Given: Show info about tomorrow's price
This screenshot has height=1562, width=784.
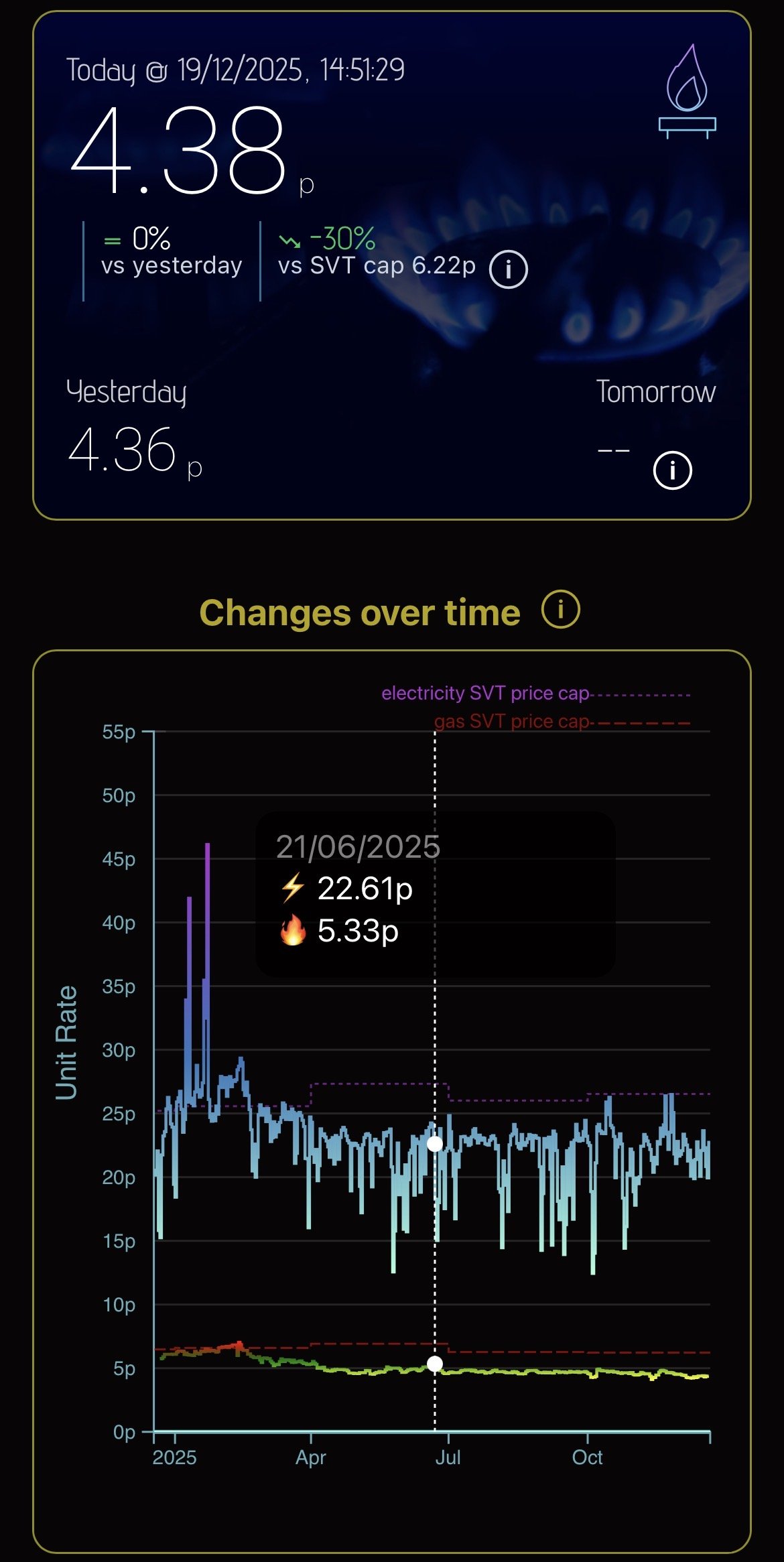Looking at the screenshot, I should pyautogui.click(x=672, y=470).
